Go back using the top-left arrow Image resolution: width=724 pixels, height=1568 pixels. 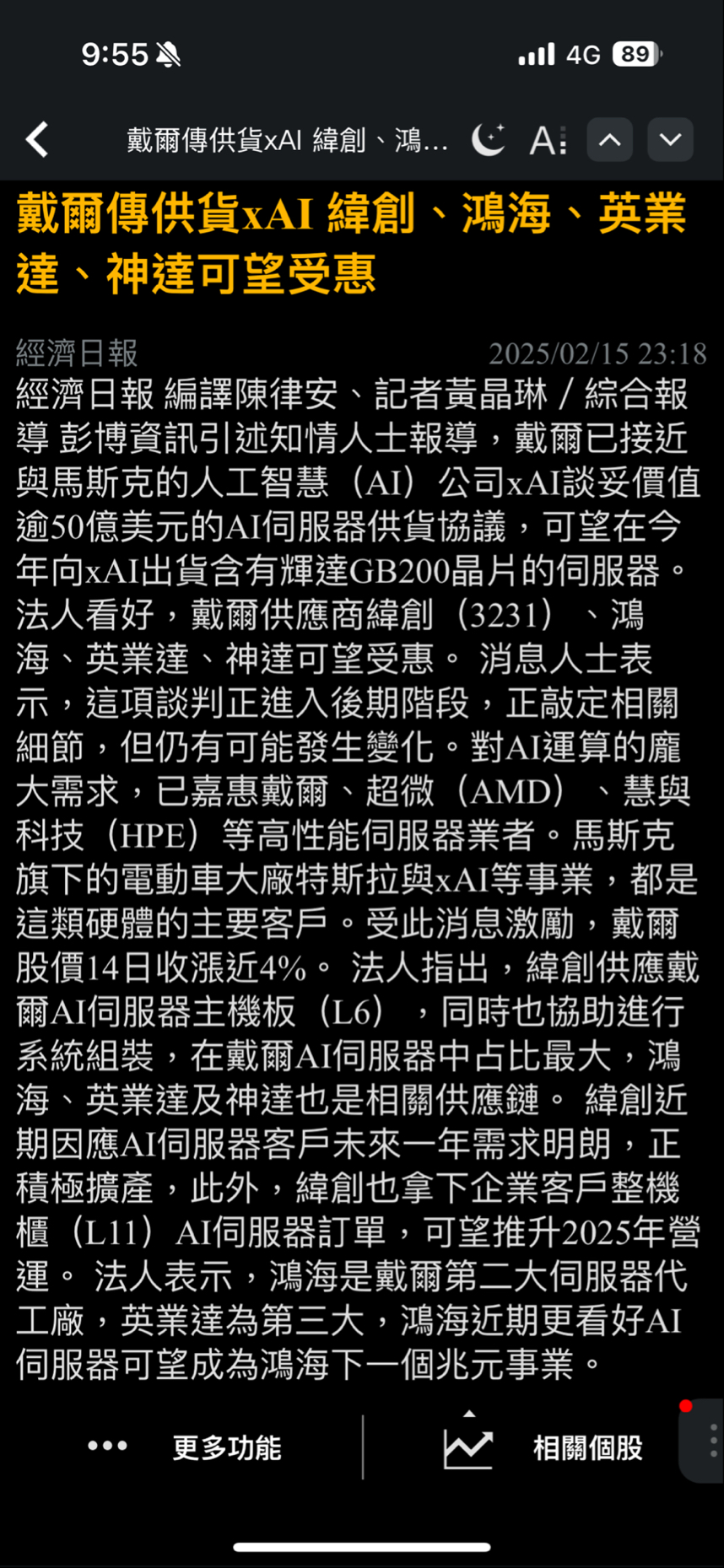coord(37,139)
